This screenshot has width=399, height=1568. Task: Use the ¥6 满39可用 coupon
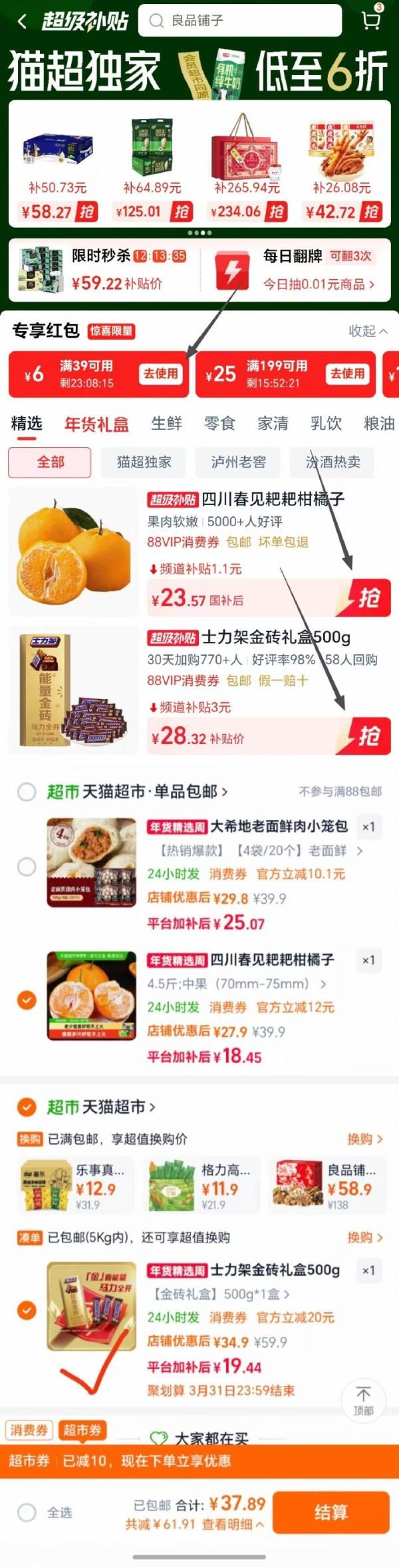[x=161, y=373]
